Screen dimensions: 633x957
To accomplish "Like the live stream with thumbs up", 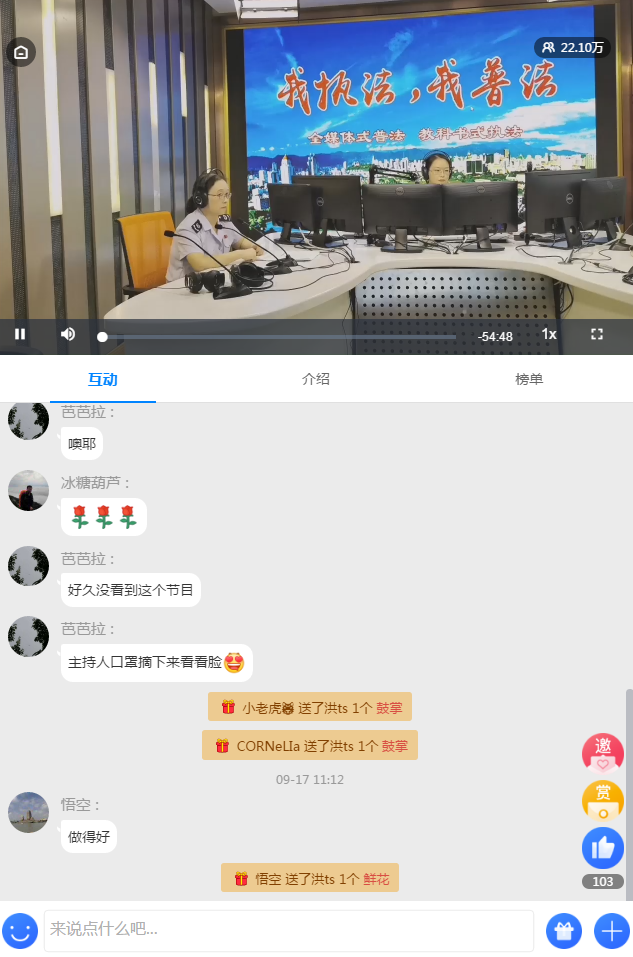I will click(x=602, y=848).
